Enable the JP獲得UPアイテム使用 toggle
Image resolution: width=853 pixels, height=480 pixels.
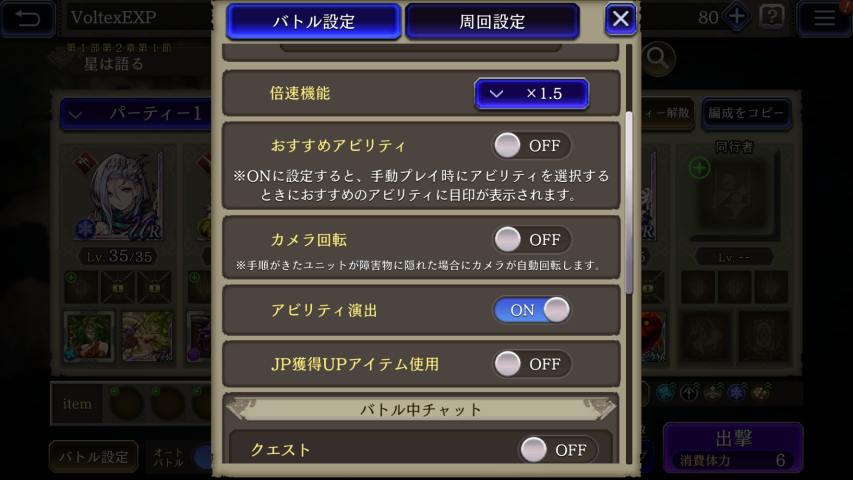[x=531, y=364]
